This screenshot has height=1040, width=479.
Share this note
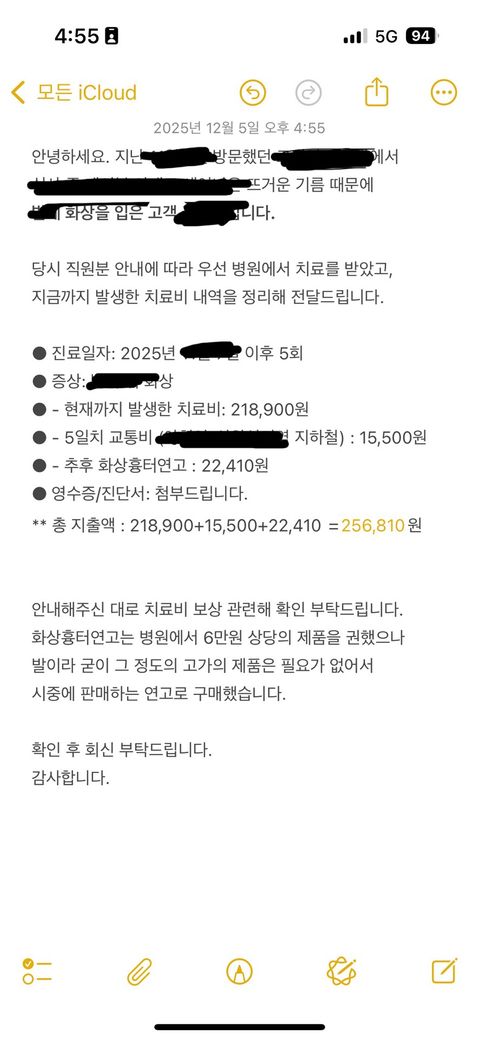click(x=376, y=92)
